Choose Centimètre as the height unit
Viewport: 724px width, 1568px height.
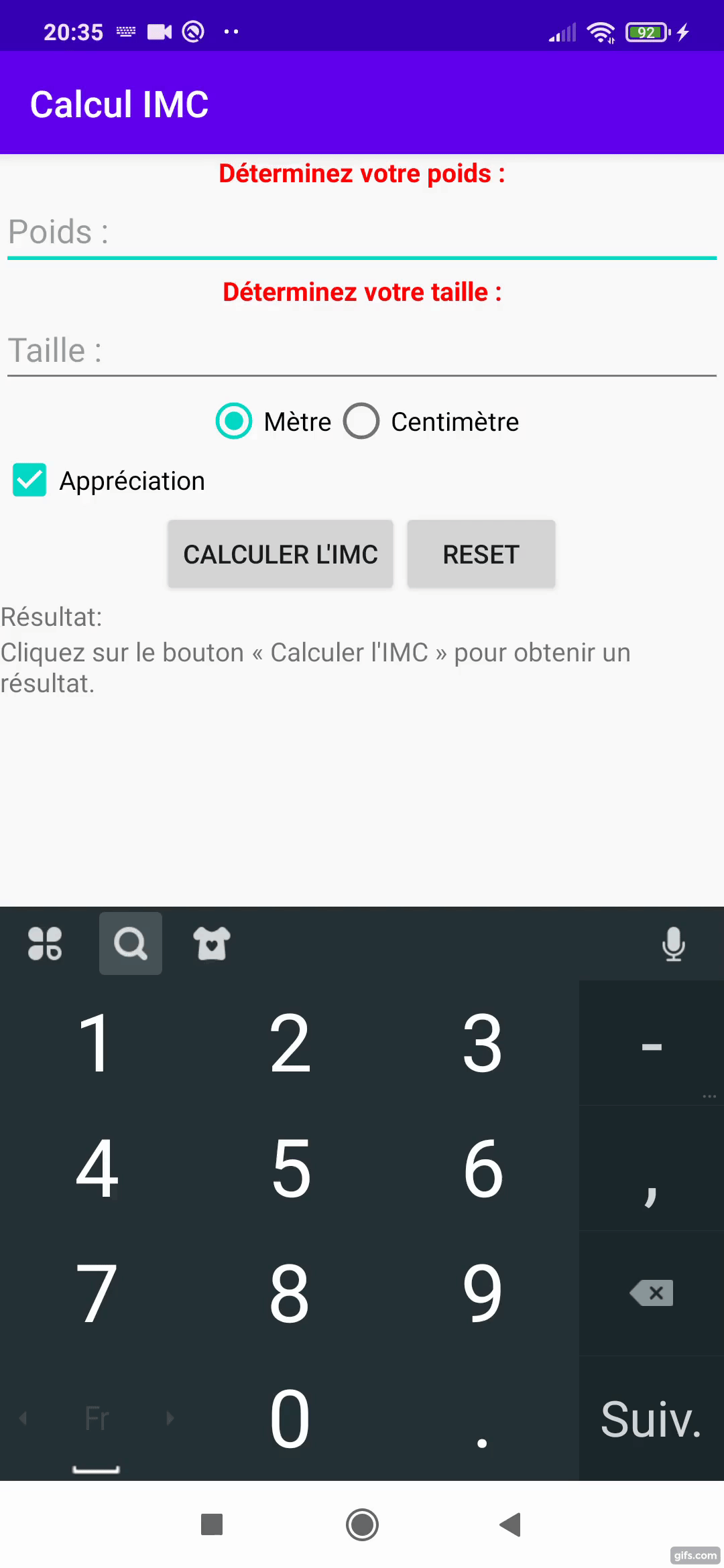pos(362,421)
